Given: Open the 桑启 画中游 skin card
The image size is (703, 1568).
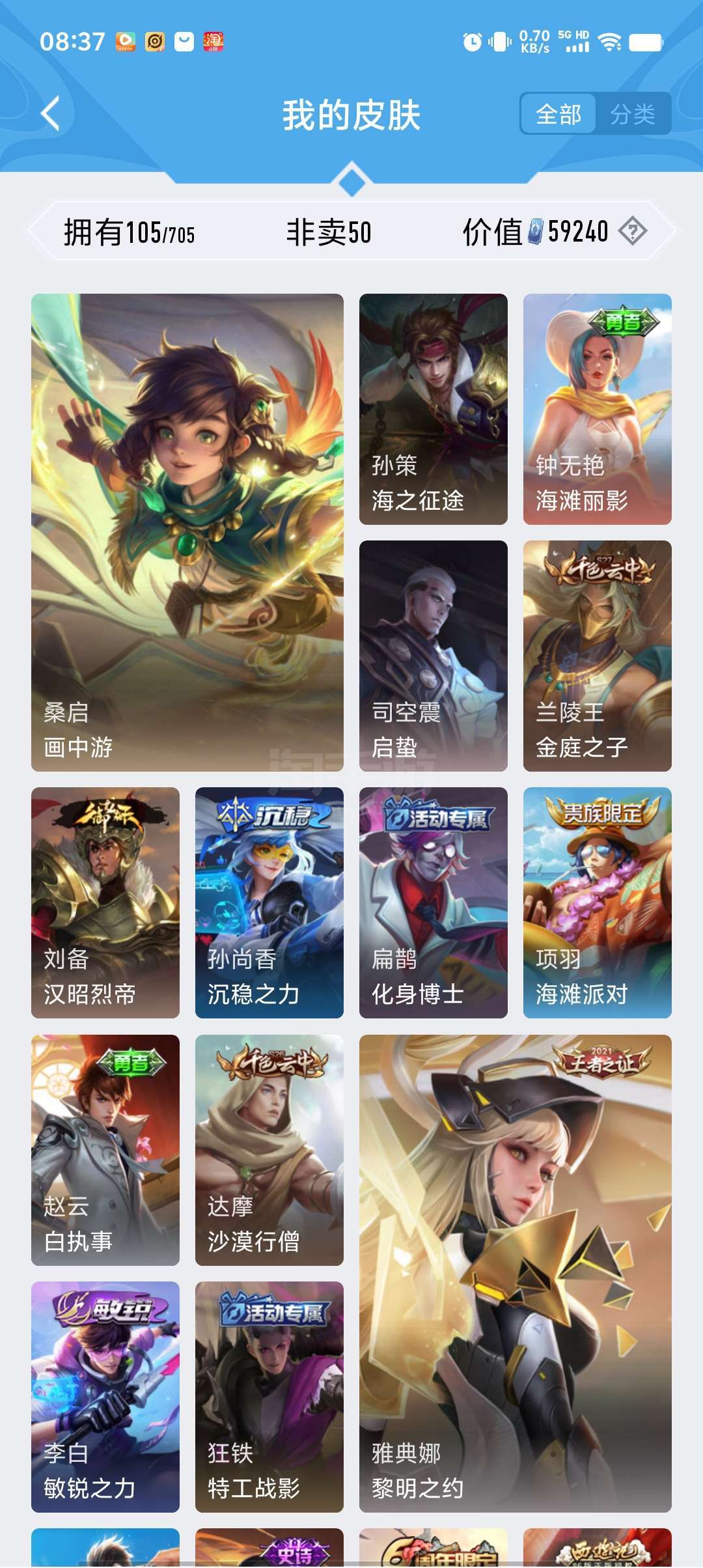Looking at the screenshot, I should [187, 533].
